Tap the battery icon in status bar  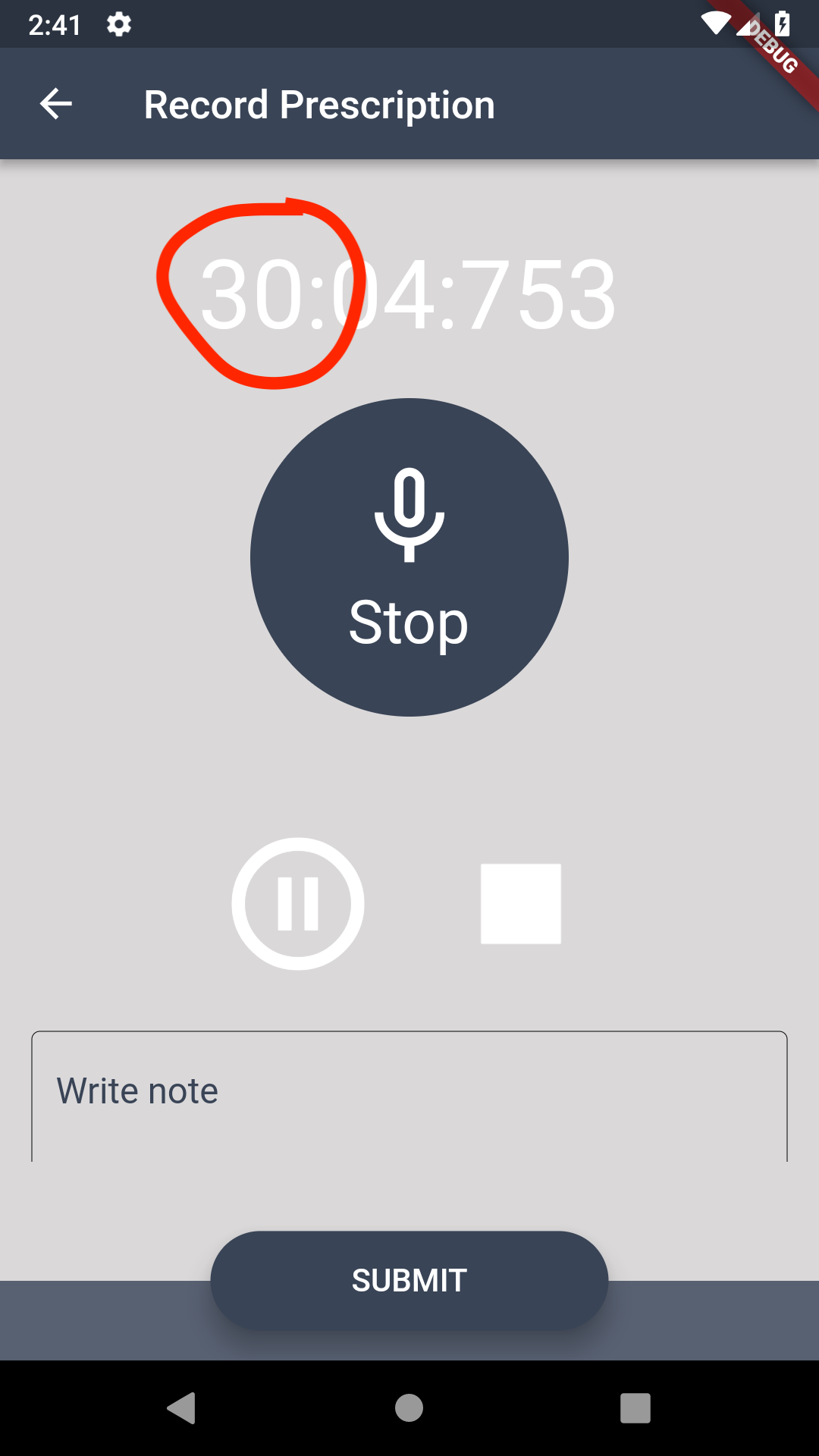(783, 23)
